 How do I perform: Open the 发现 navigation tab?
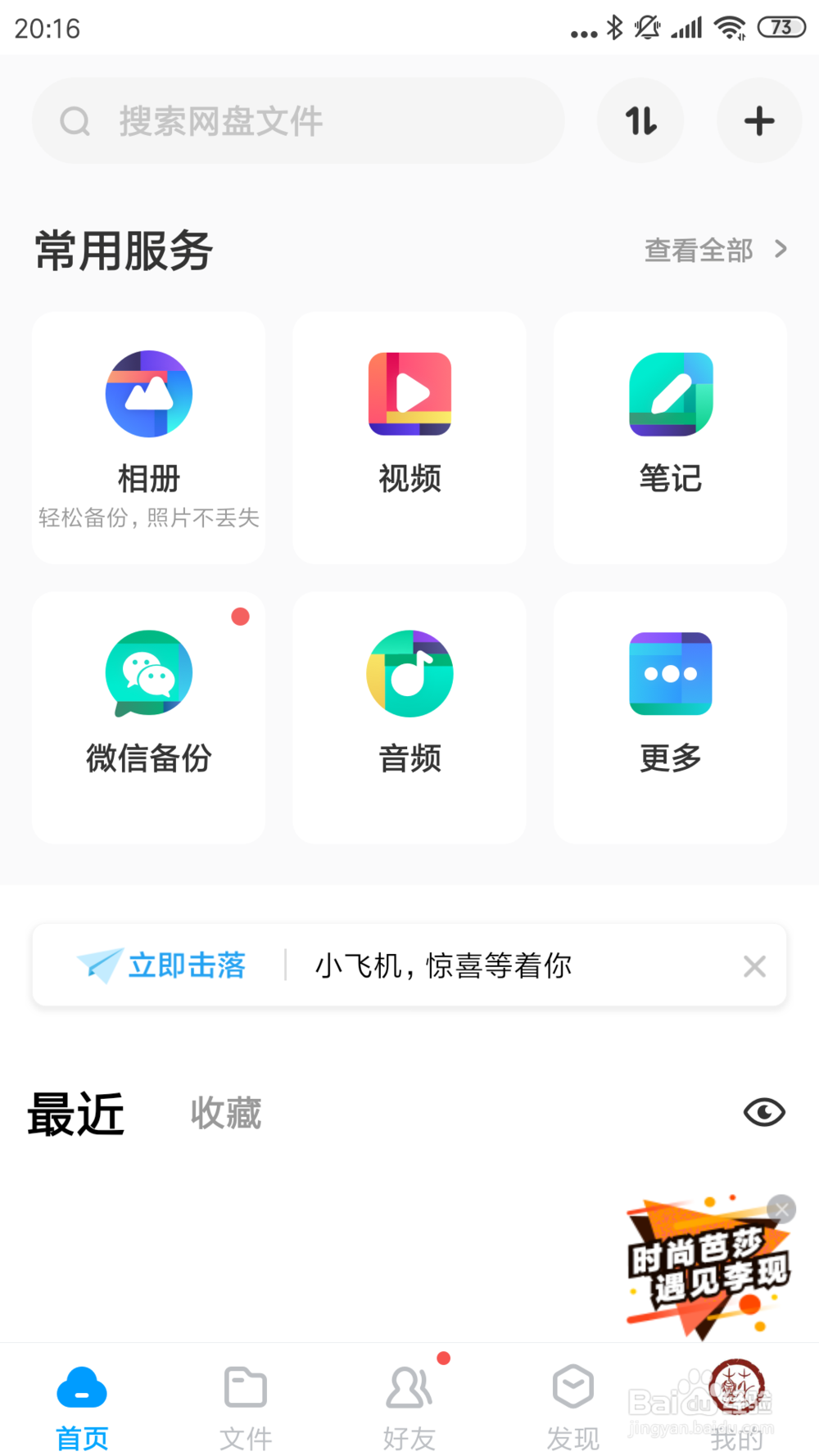[x=572, y=1402]
